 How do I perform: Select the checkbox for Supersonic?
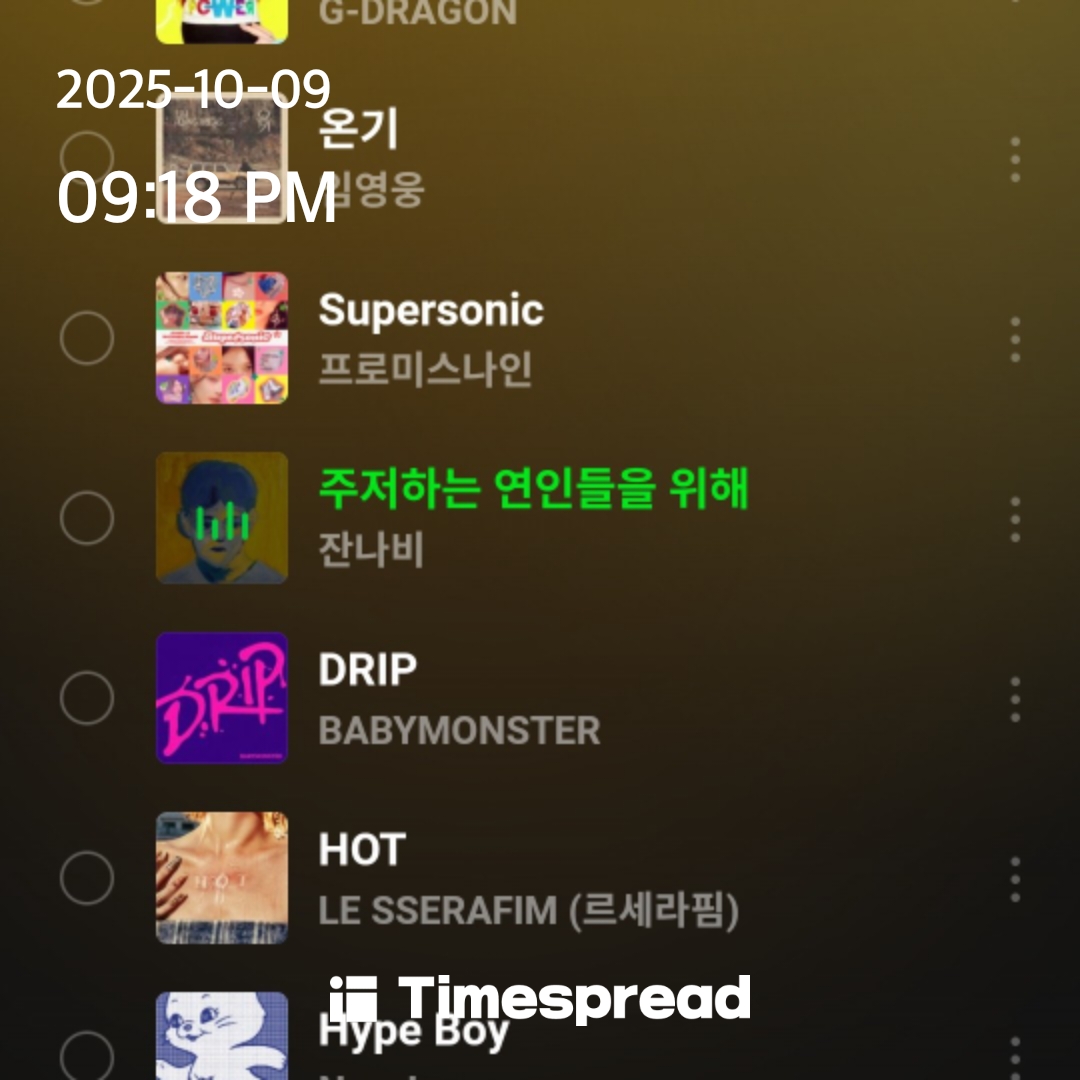point(87,338)
